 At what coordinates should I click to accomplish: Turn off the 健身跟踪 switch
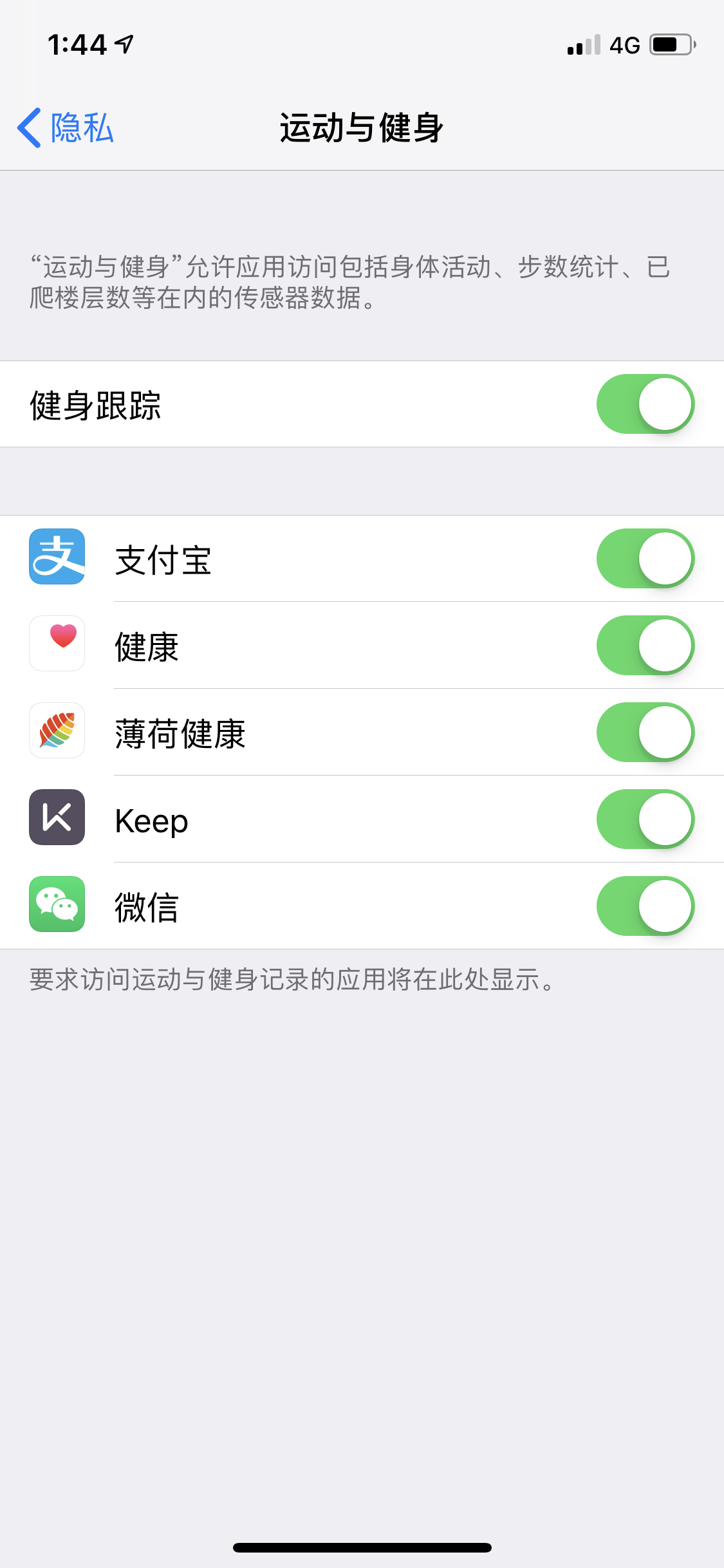click(x=645, y=404)
